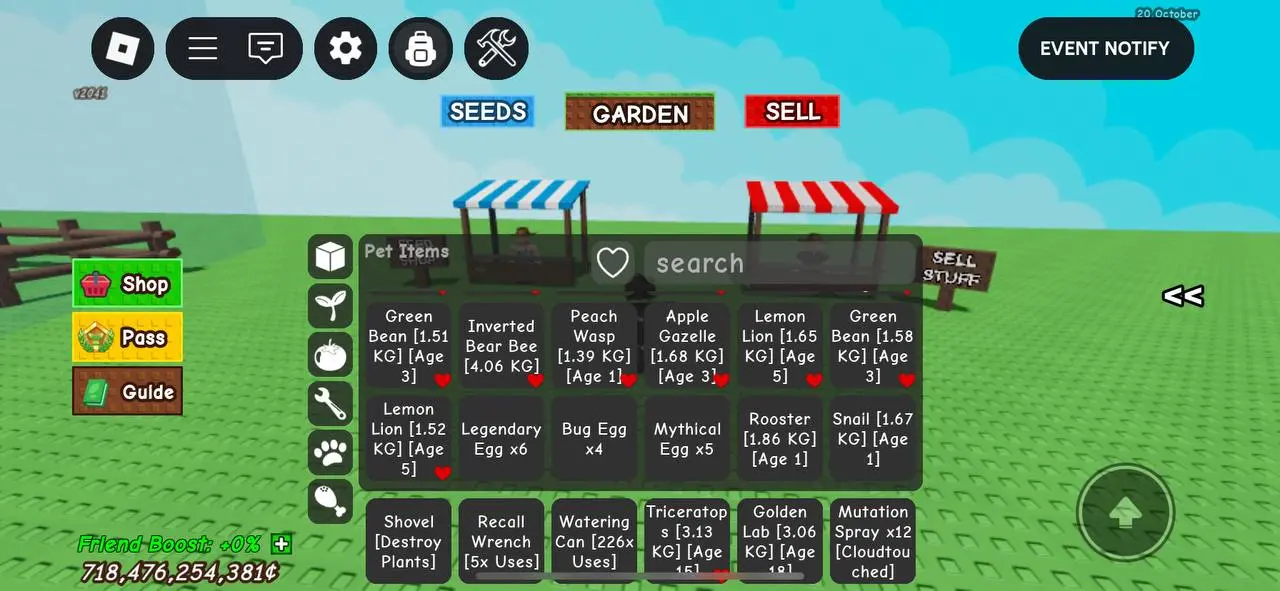Open the backpack inventory
Screen dimensions: 1280x591
coord(421,48)
